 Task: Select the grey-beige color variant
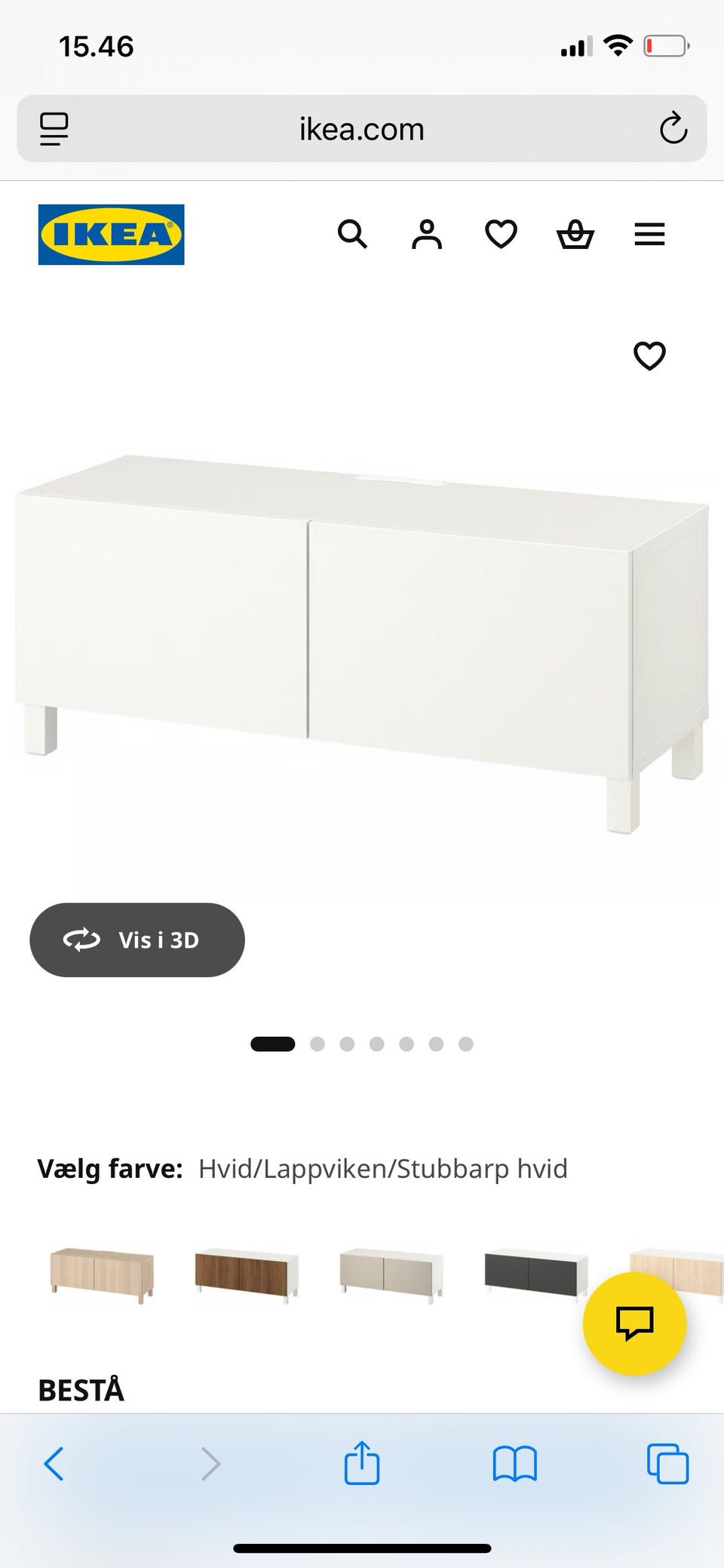pyautogui.click(x=391, y=1271)
